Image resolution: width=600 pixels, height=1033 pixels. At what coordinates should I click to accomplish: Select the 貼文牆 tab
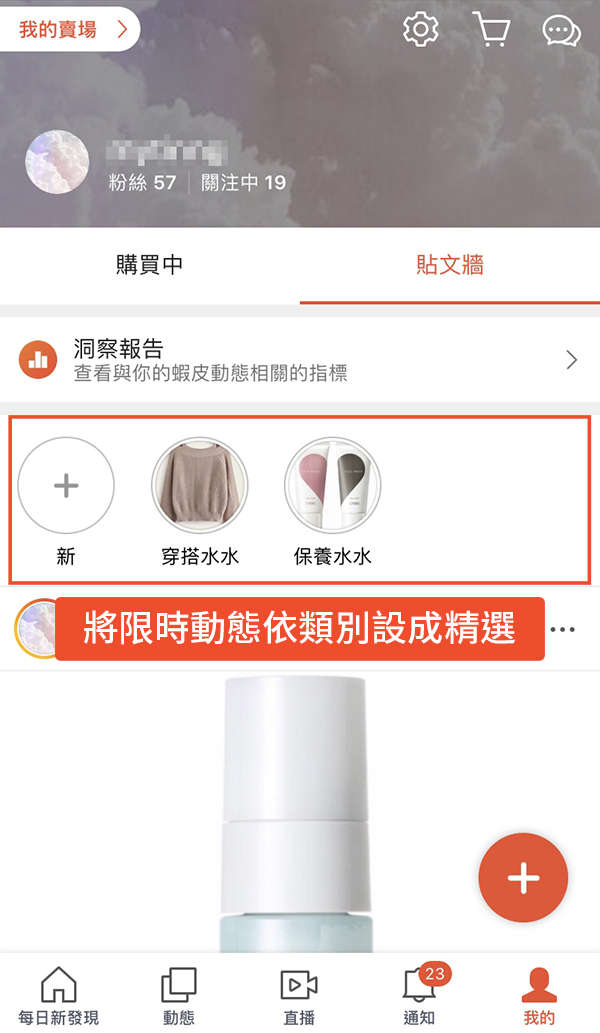(x=450, y=265)
